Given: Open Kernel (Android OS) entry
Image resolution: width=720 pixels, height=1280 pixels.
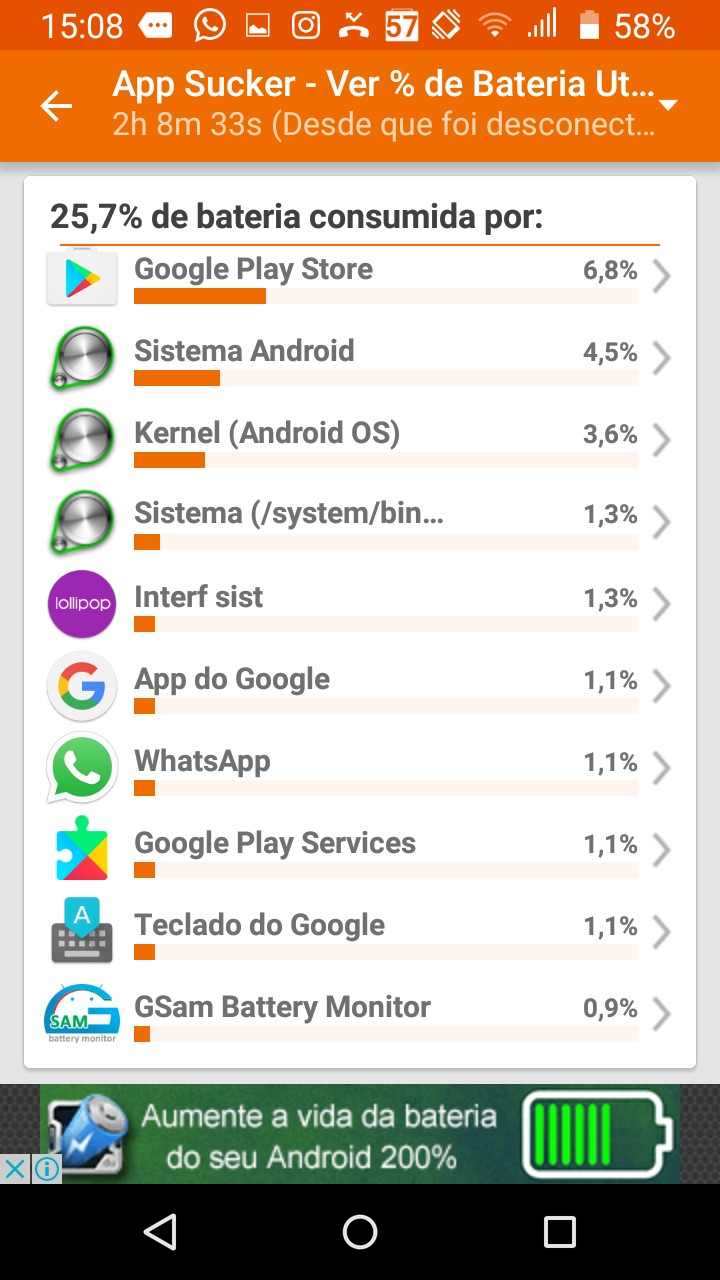Looking at the screenshot, I should [360, 440].
